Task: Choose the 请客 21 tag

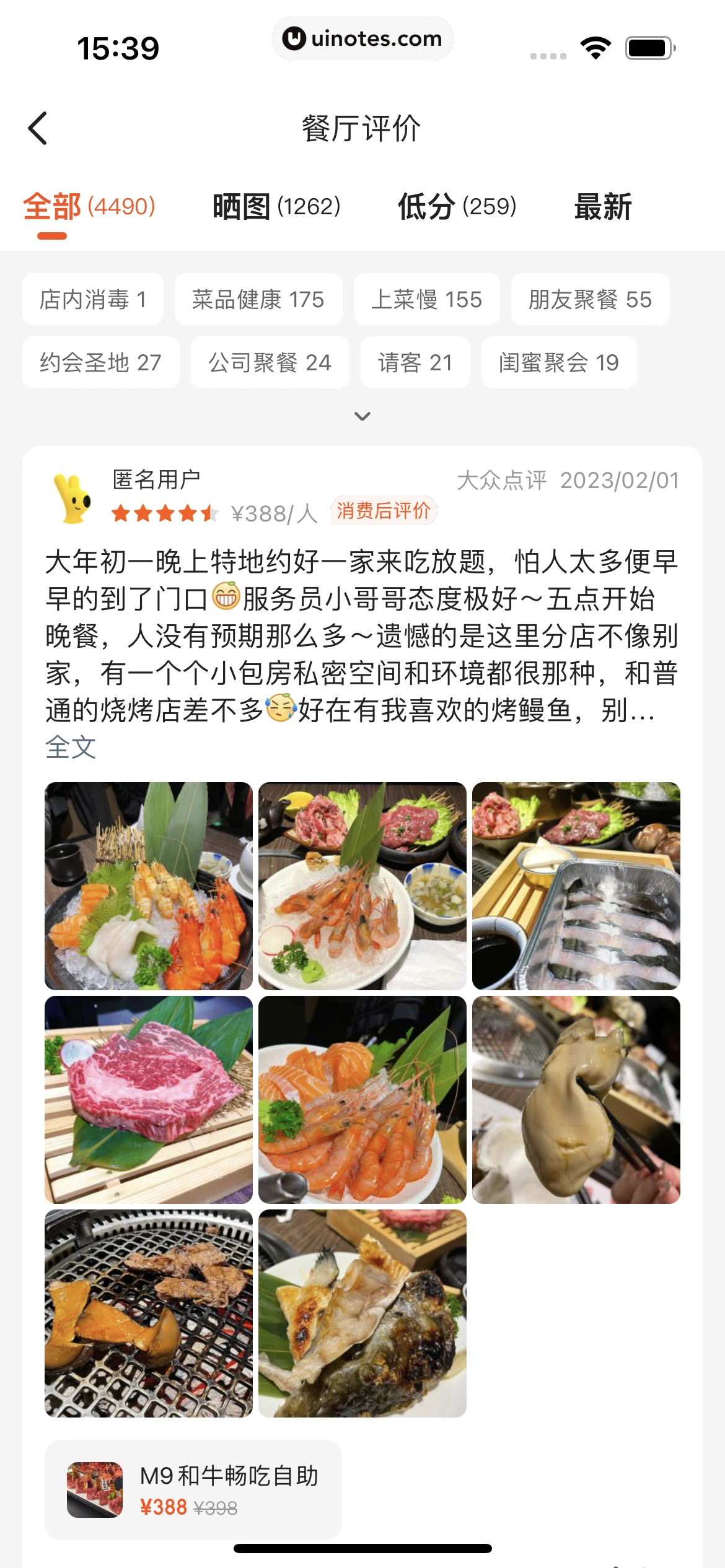Action: point(415,362)
